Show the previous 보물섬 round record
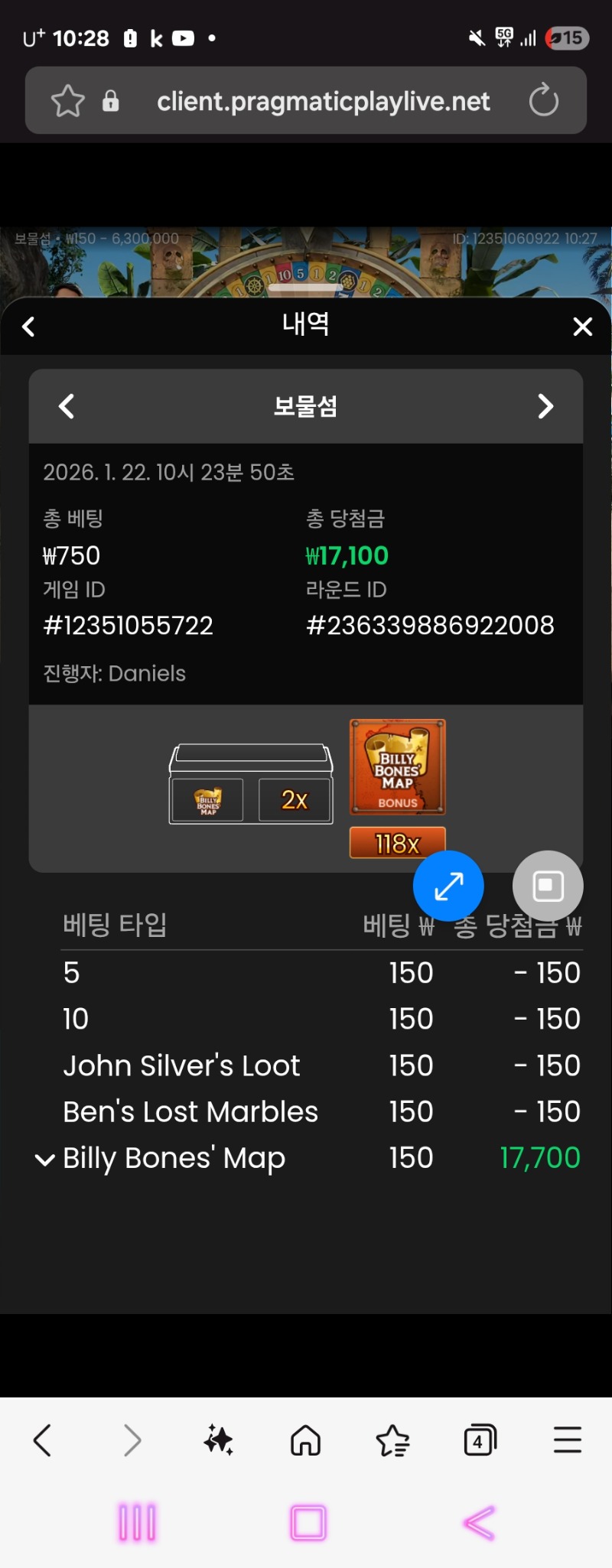This screenshot has height=1568, width=612. click(x=67, y=406)
